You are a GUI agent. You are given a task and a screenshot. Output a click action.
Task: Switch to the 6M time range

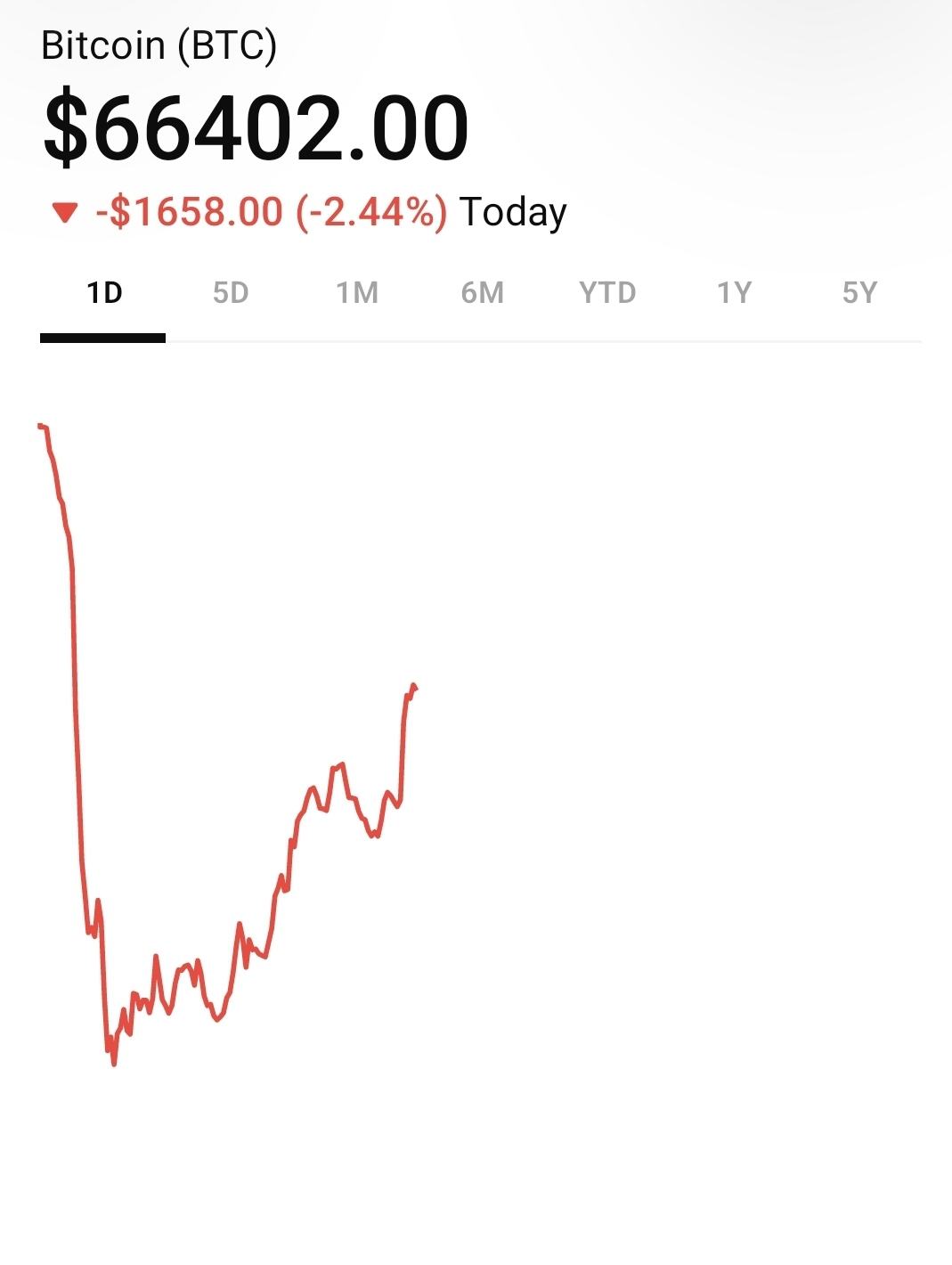click(482, 293)
